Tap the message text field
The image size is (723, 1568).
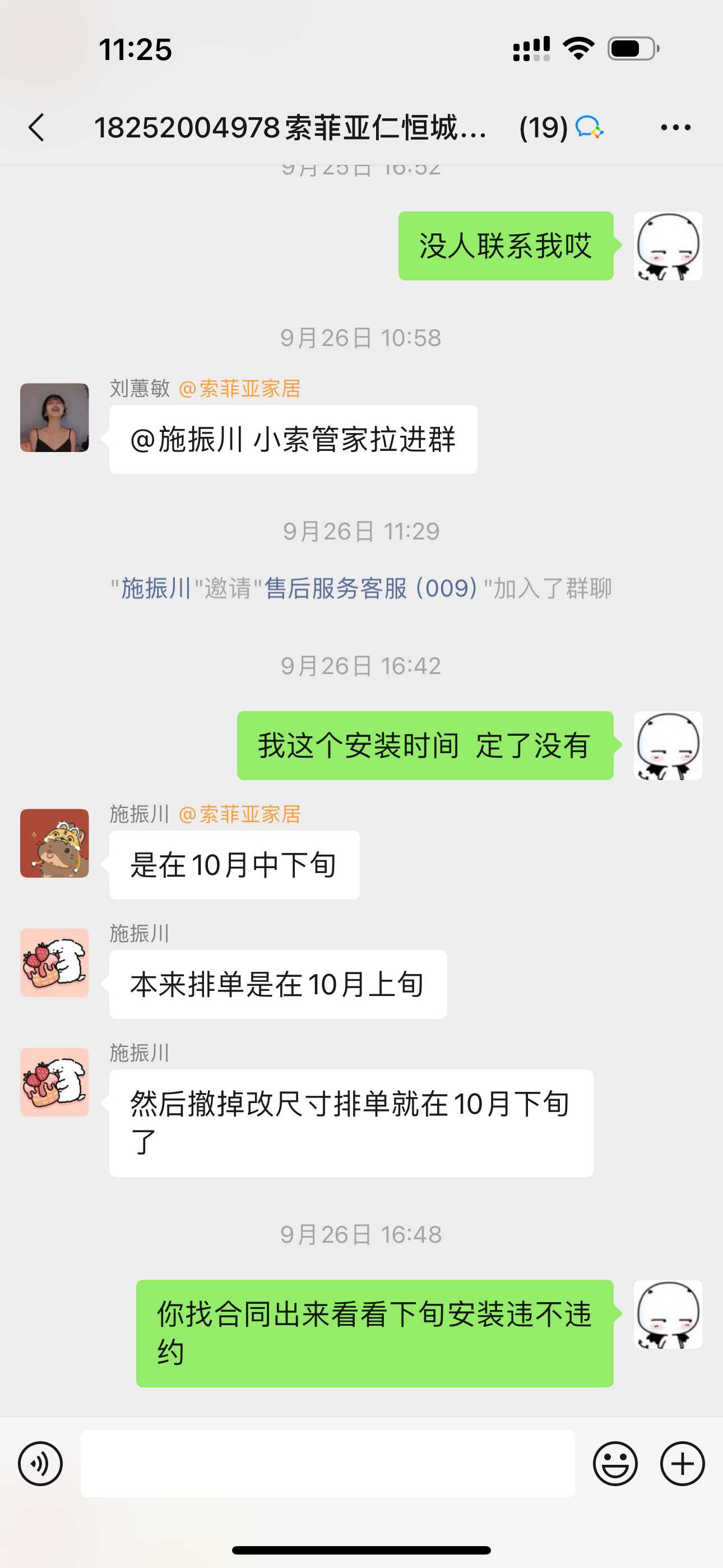click(327, 1463)
